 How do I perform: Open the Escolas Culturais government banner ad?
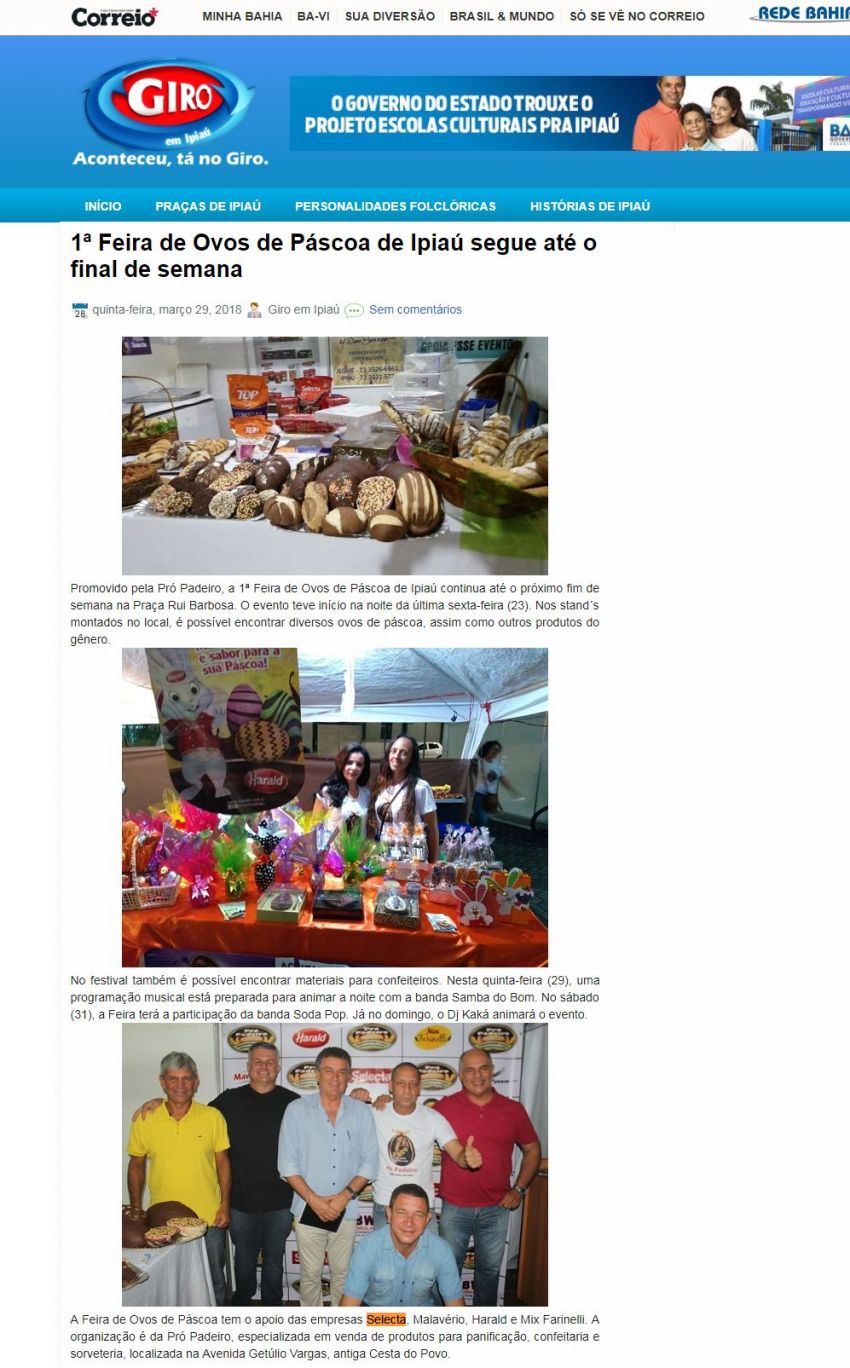pos(570,113)
